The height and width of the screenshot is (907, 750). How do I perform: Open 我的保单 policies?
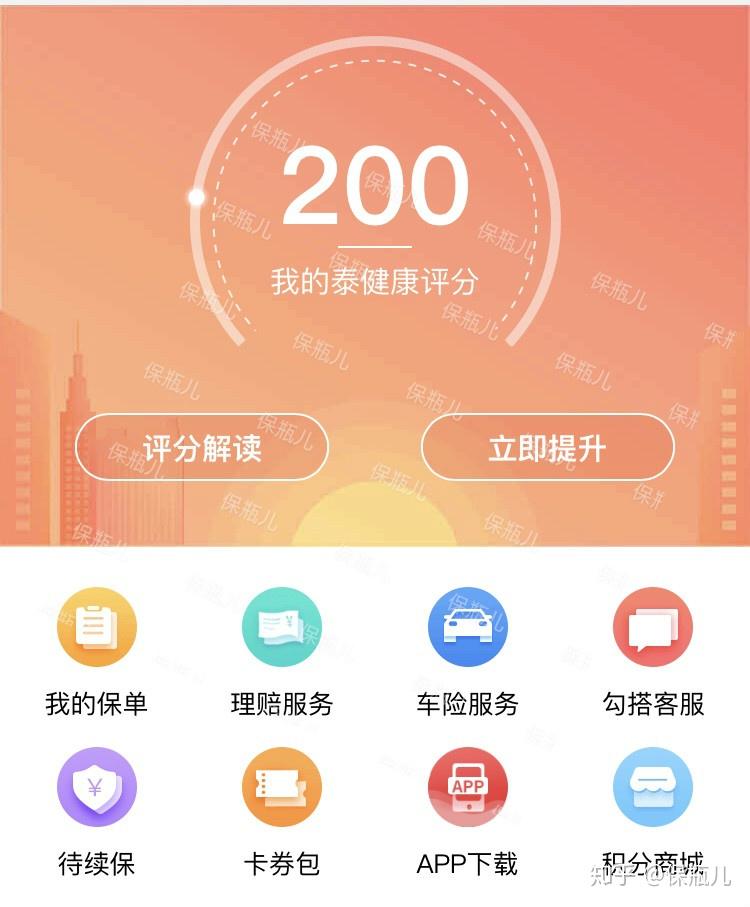point(97,628)
